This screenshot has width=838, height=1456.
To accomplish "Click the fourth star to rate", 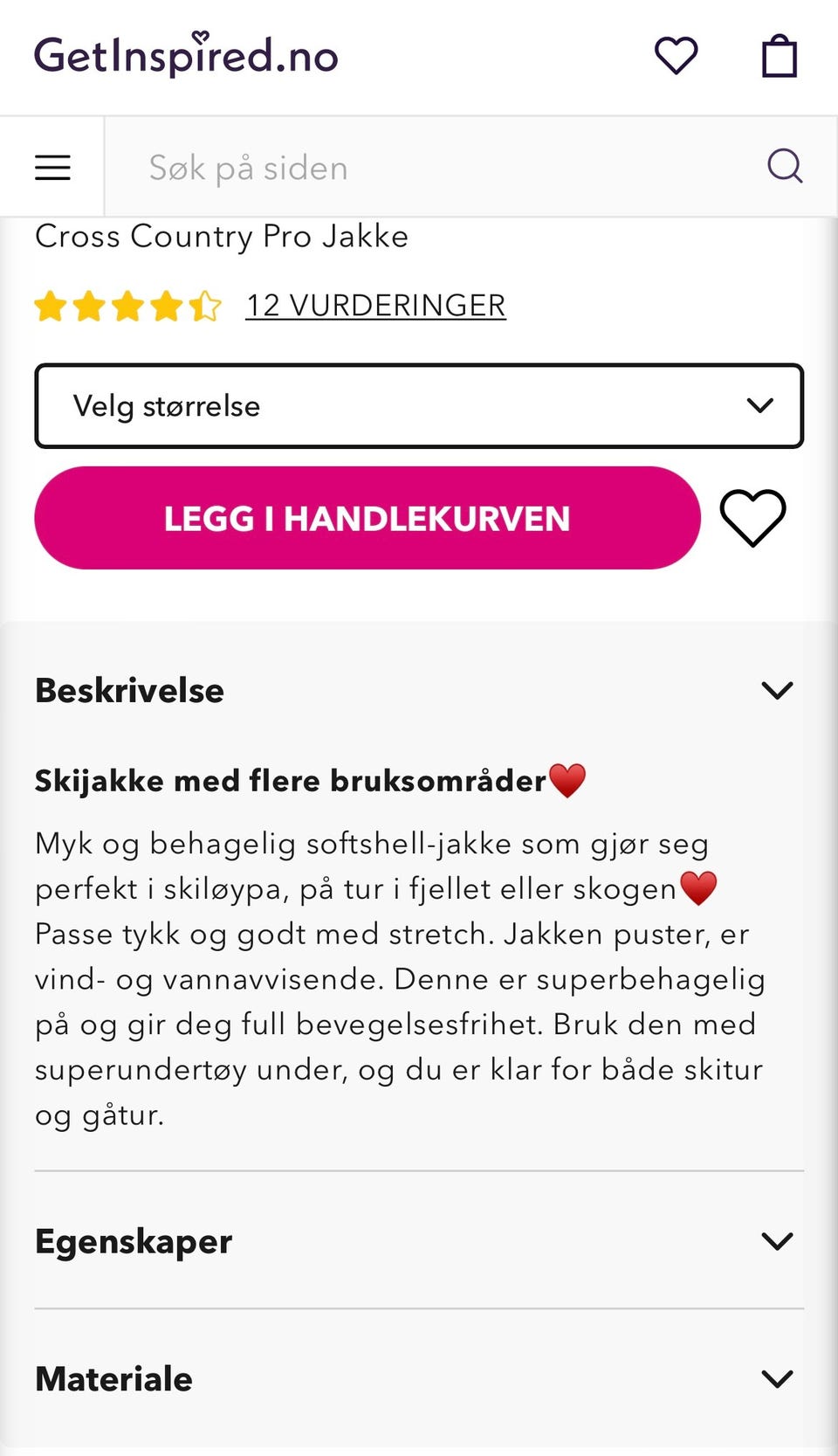I will tap(166, 306).
